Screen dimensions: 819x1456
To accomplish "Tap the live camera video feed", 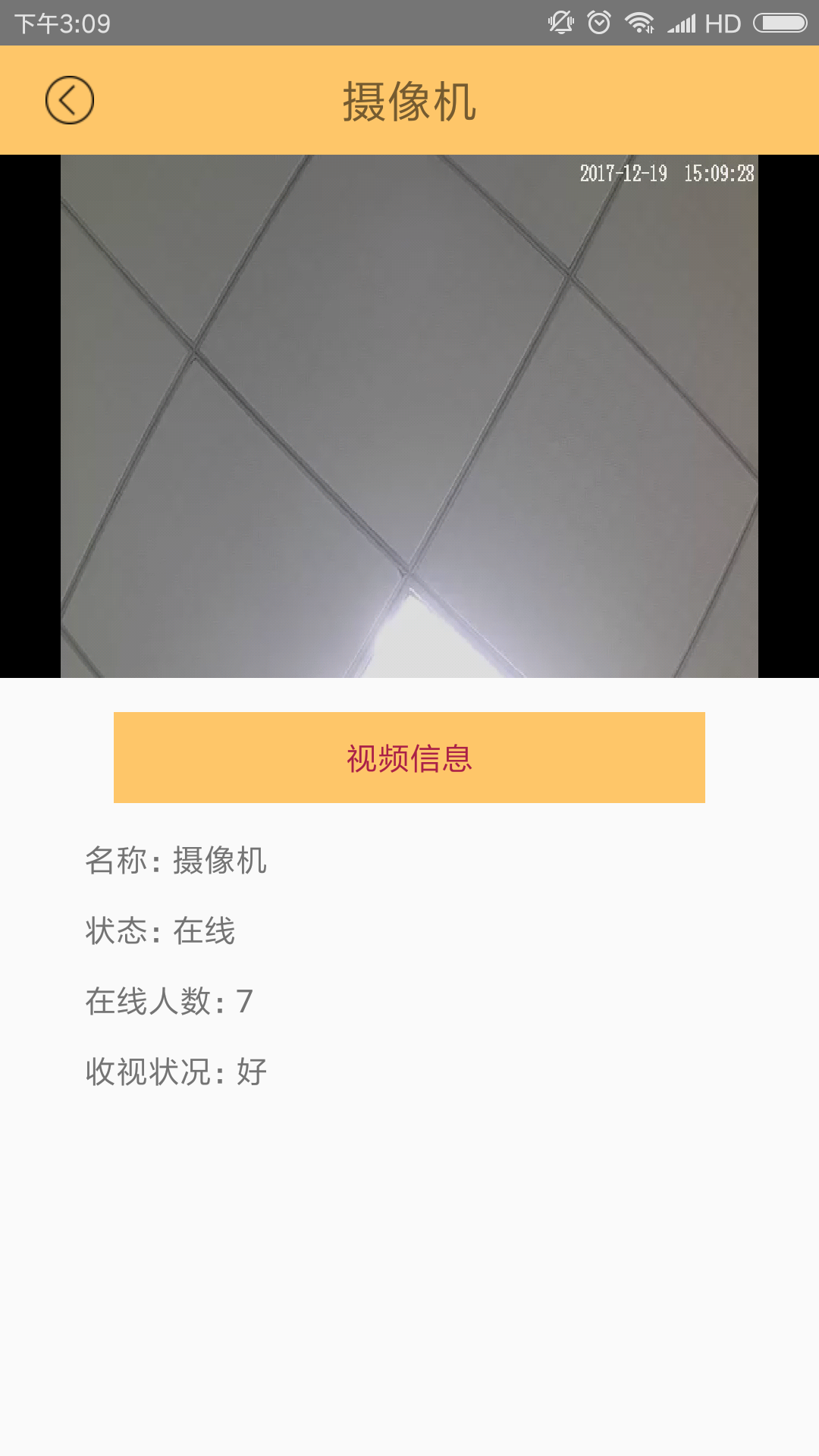I will coord(409,416).
